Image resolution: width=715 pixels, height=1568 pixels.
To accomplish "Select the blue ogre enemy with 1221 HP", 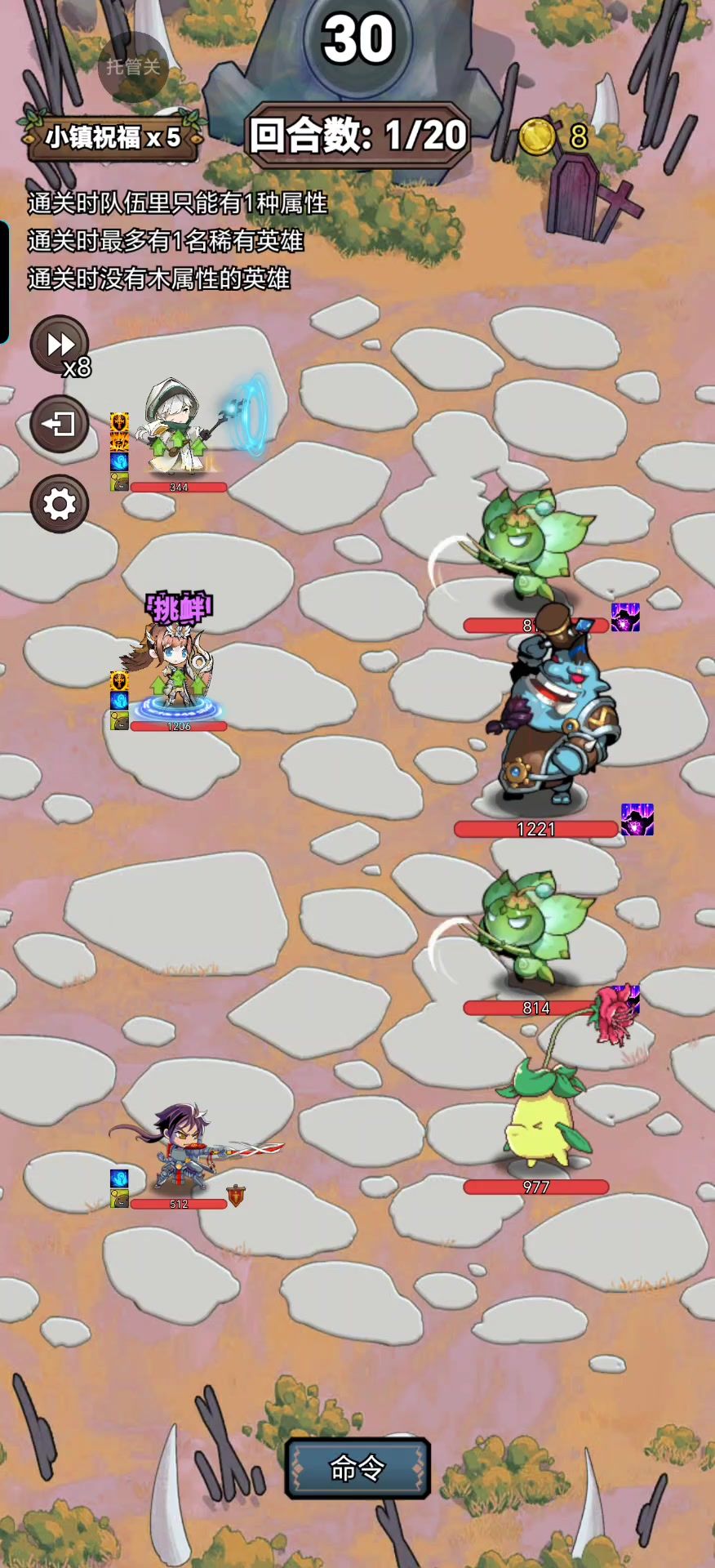I will click(555, 719).
